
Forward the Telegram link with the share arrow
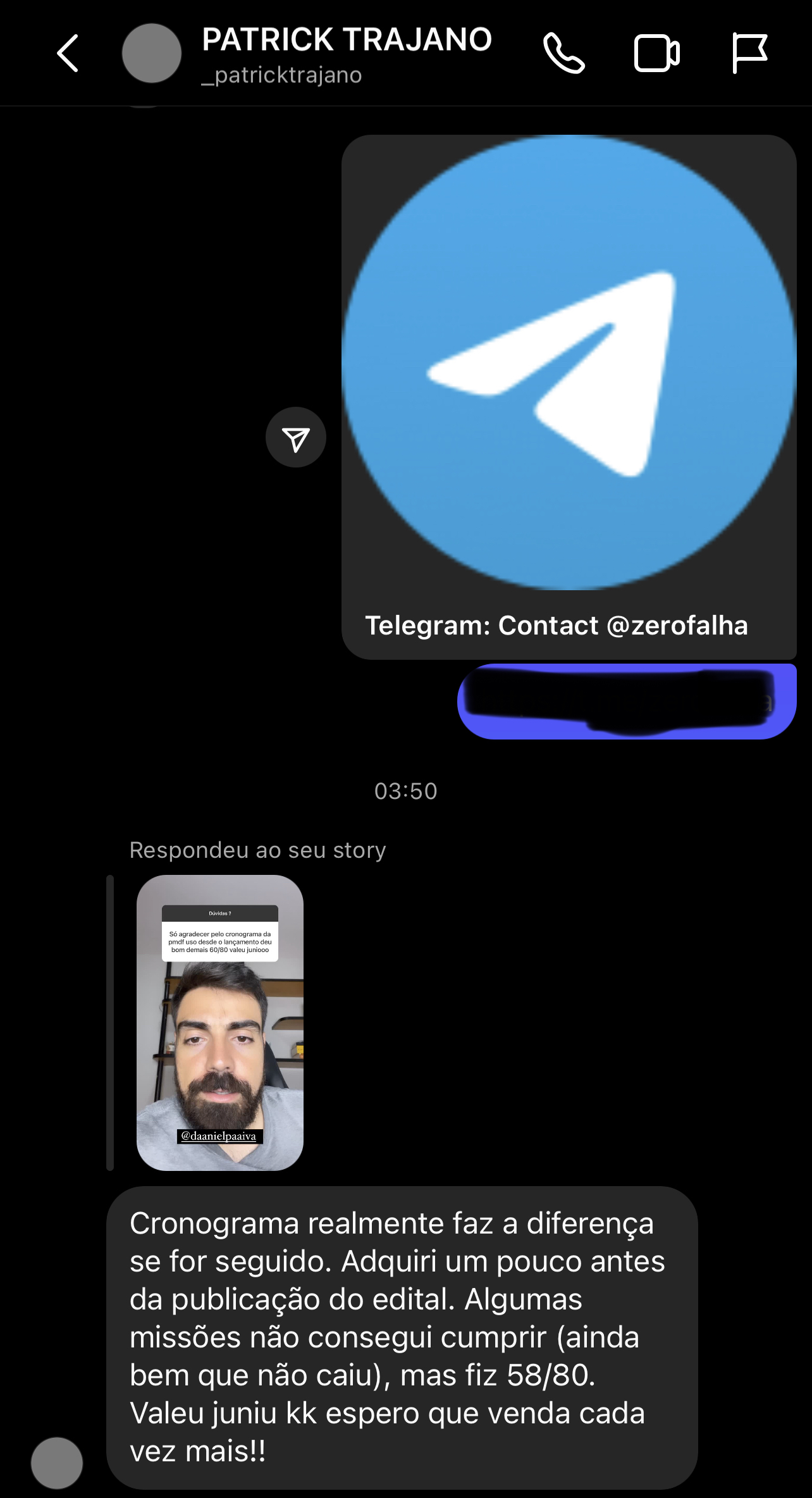[296, 437]
